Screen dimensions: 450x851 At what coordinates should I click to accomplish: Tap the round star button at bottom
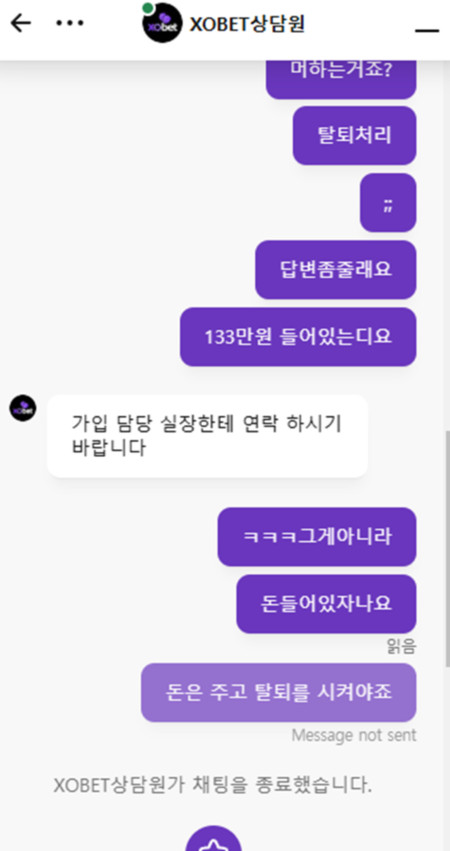point(213,838)
